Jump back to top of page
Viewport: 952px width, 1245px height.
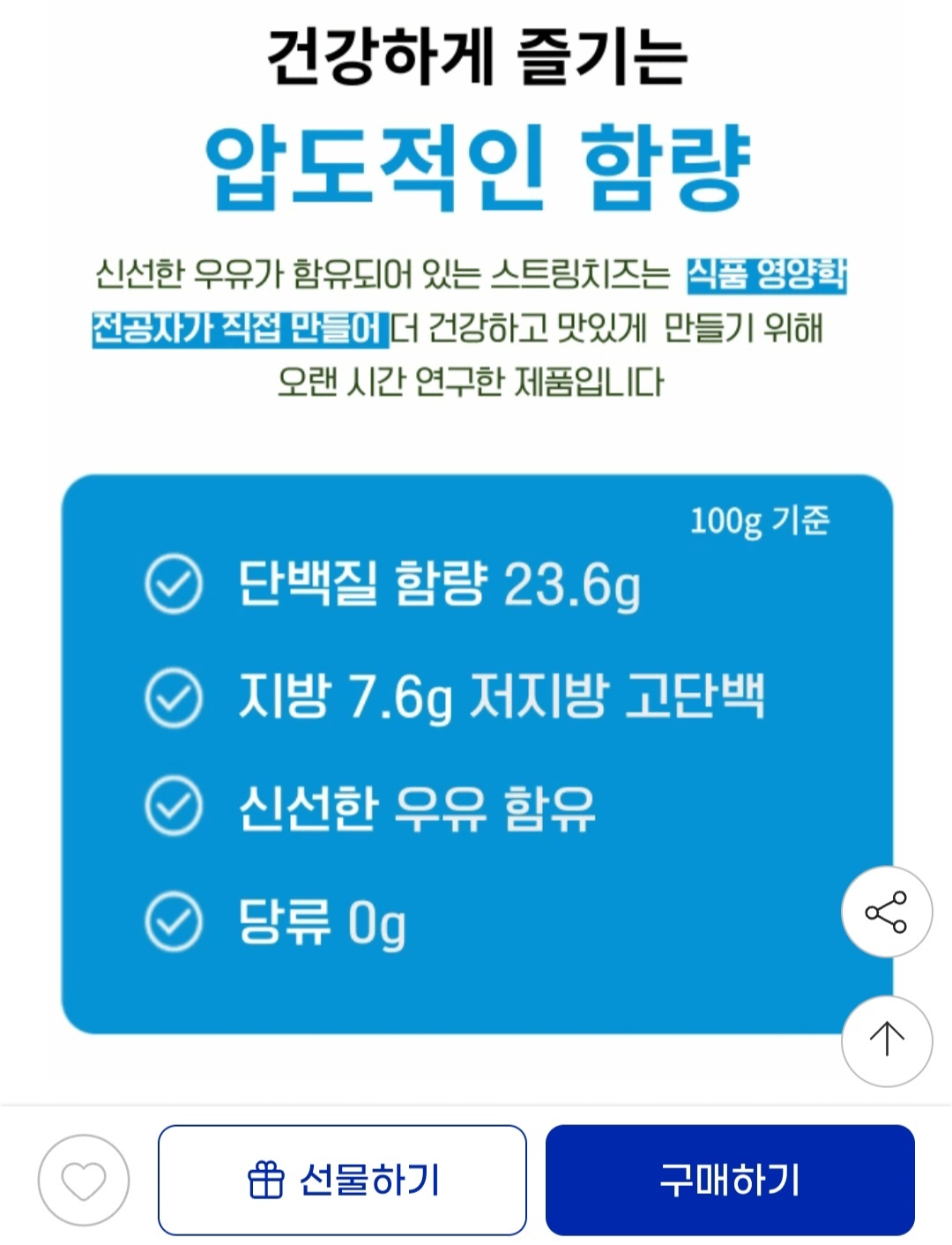pos(887,1040)
